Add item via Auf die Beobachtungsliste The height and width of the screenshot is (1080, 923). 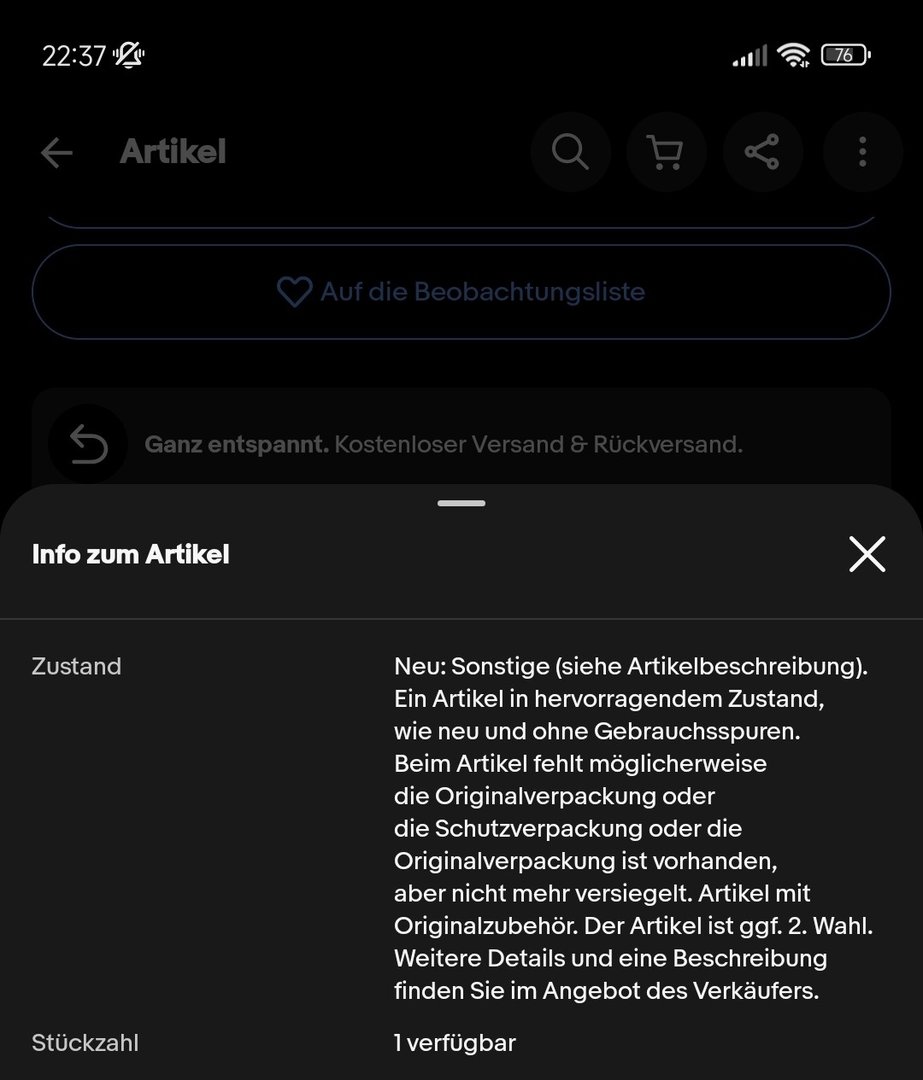click(x=461, y=292)
